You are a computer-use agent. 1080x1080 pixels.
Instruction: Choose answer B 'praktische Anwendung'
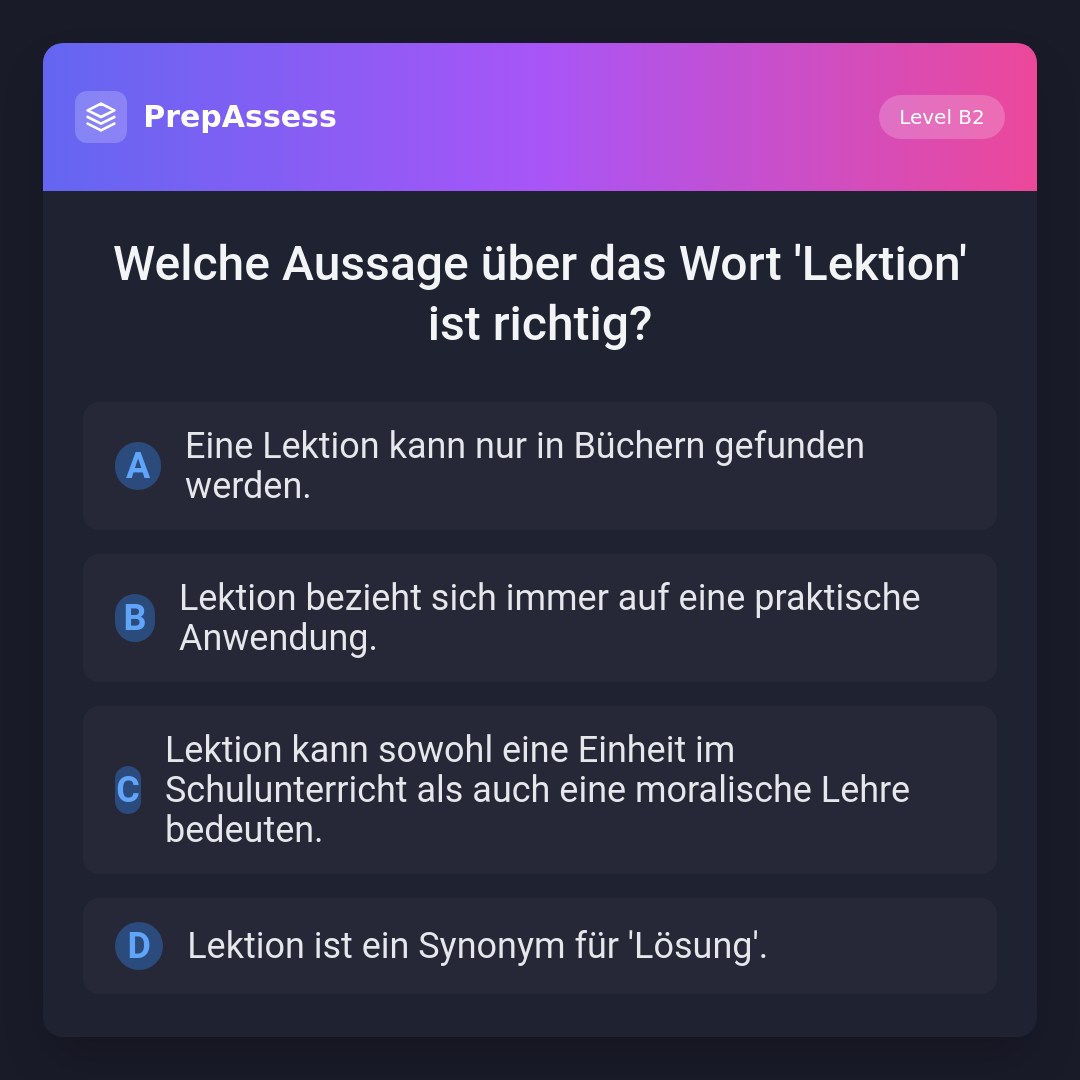click(x=539, y=618)
